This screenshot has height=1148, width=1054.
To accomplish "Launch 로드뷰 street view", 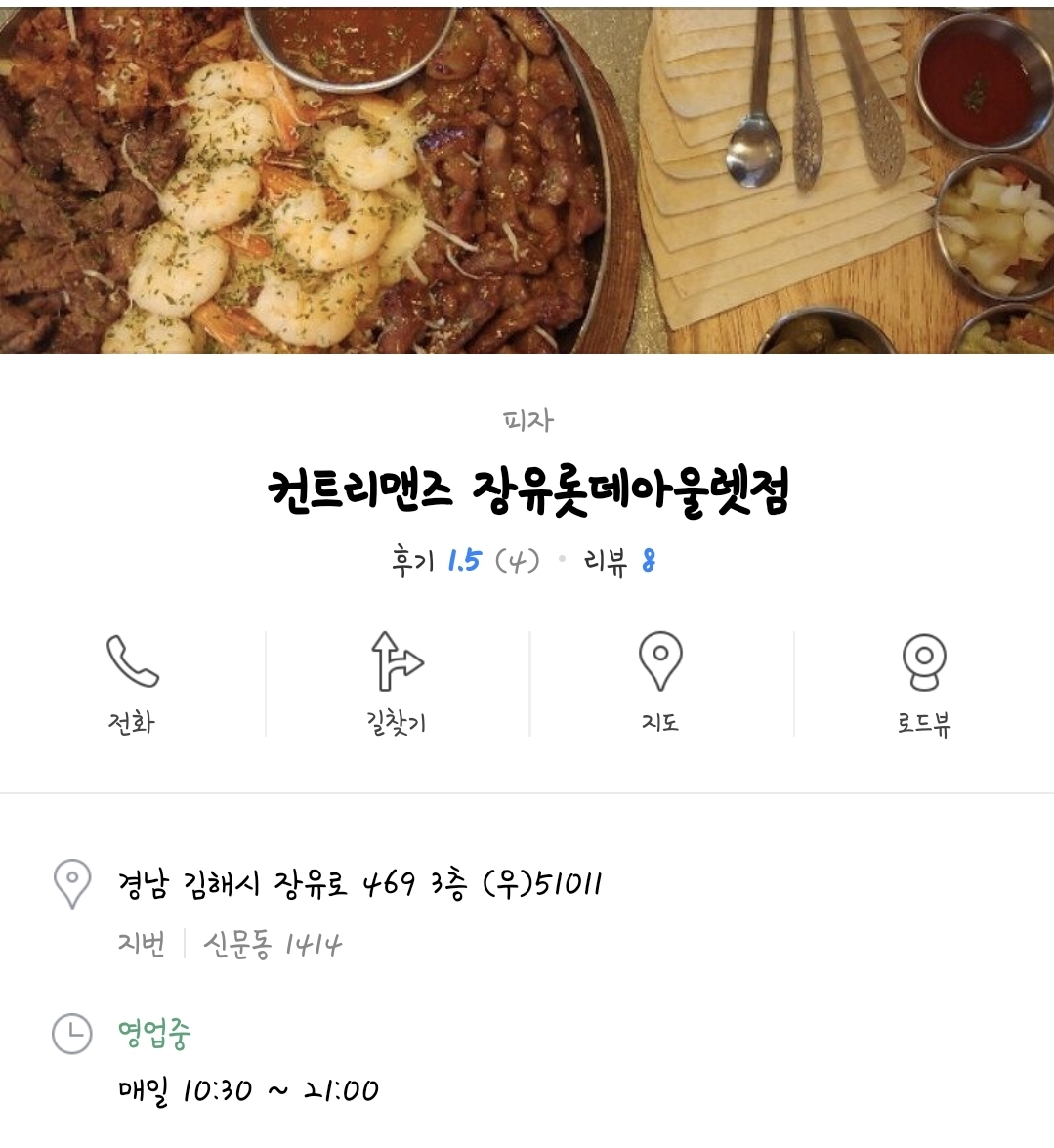I will point(924,684).
